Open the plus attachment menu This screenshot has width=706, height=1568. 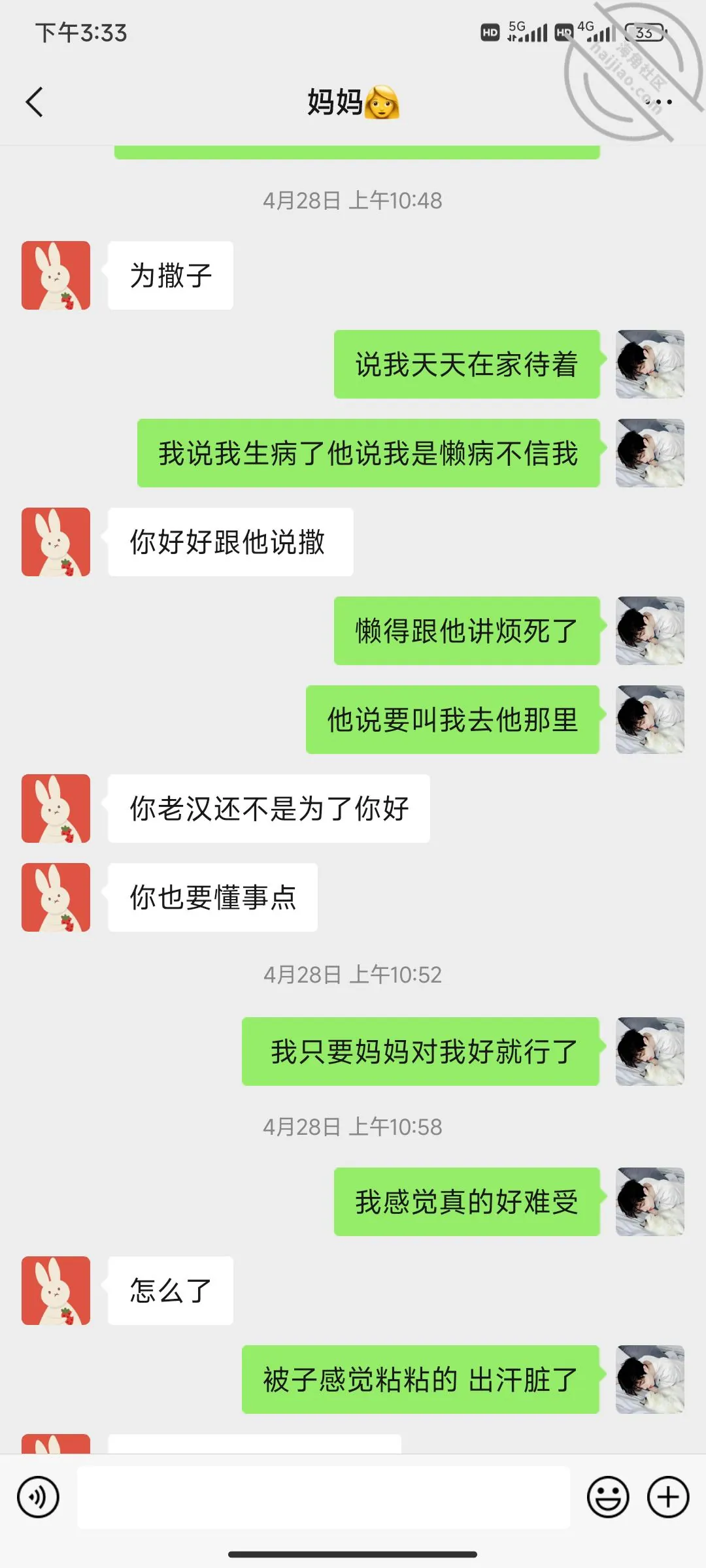click(x=668, y=1497)
